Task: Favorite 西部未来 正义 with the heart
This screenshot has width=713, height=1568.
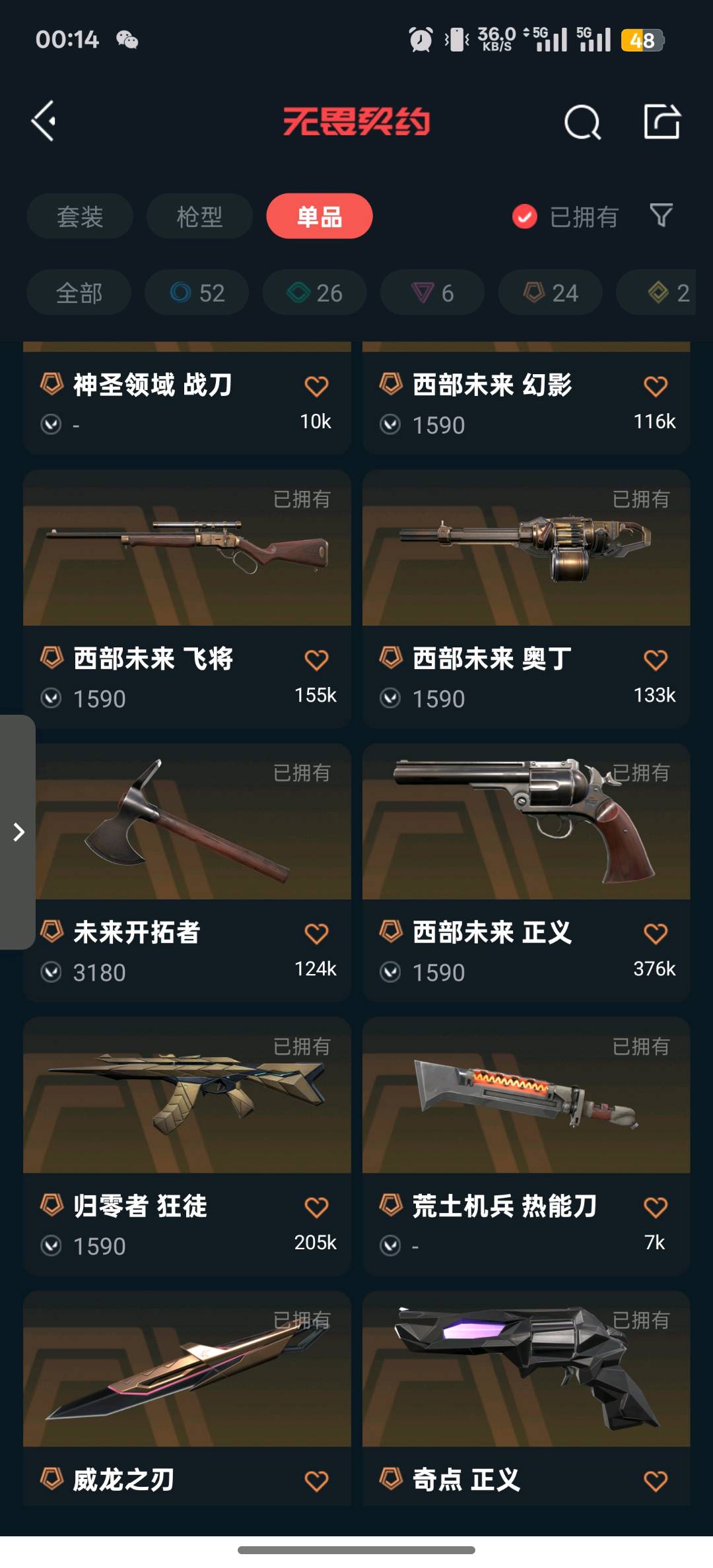Action: point(656,934)
